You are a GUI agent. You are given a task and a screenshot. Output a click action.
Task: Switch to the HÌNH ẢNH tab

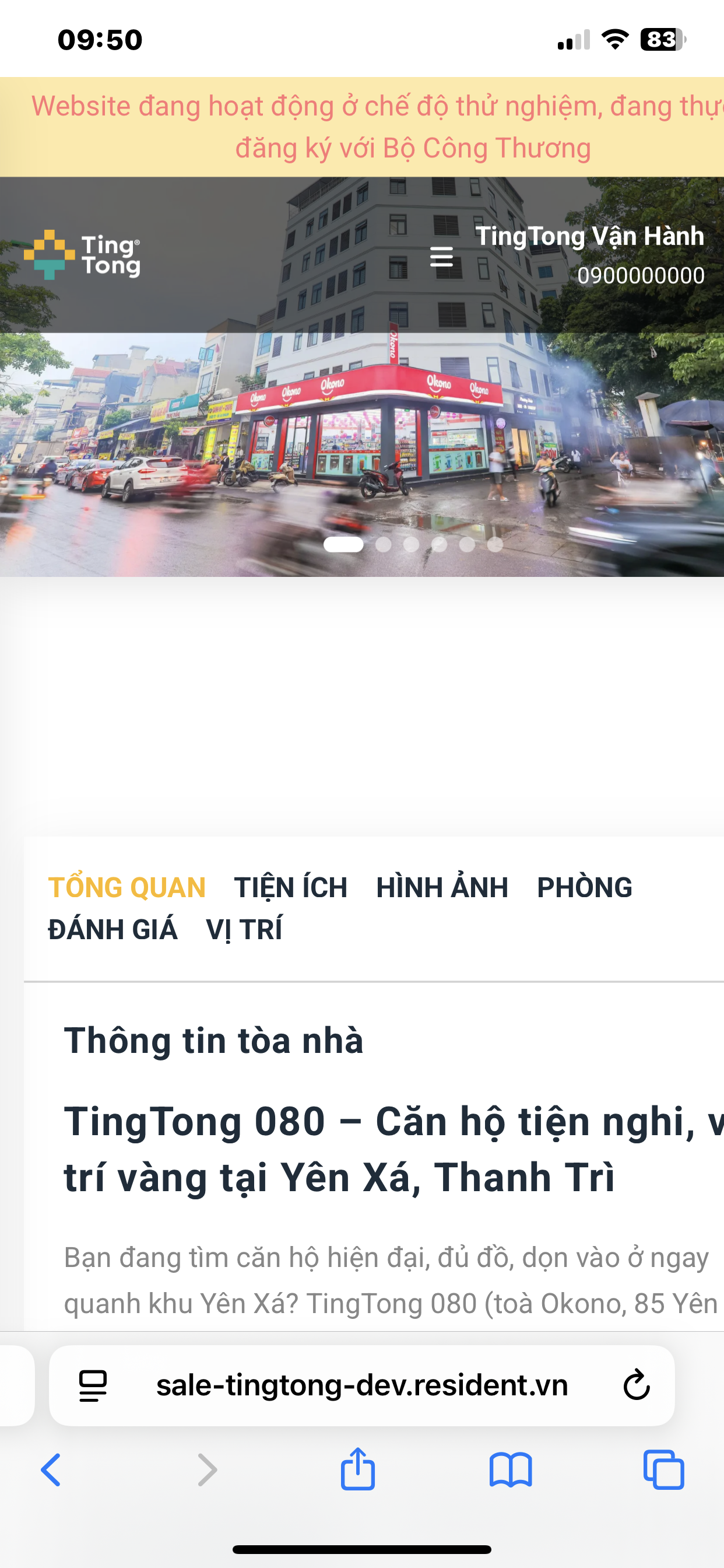442,887
